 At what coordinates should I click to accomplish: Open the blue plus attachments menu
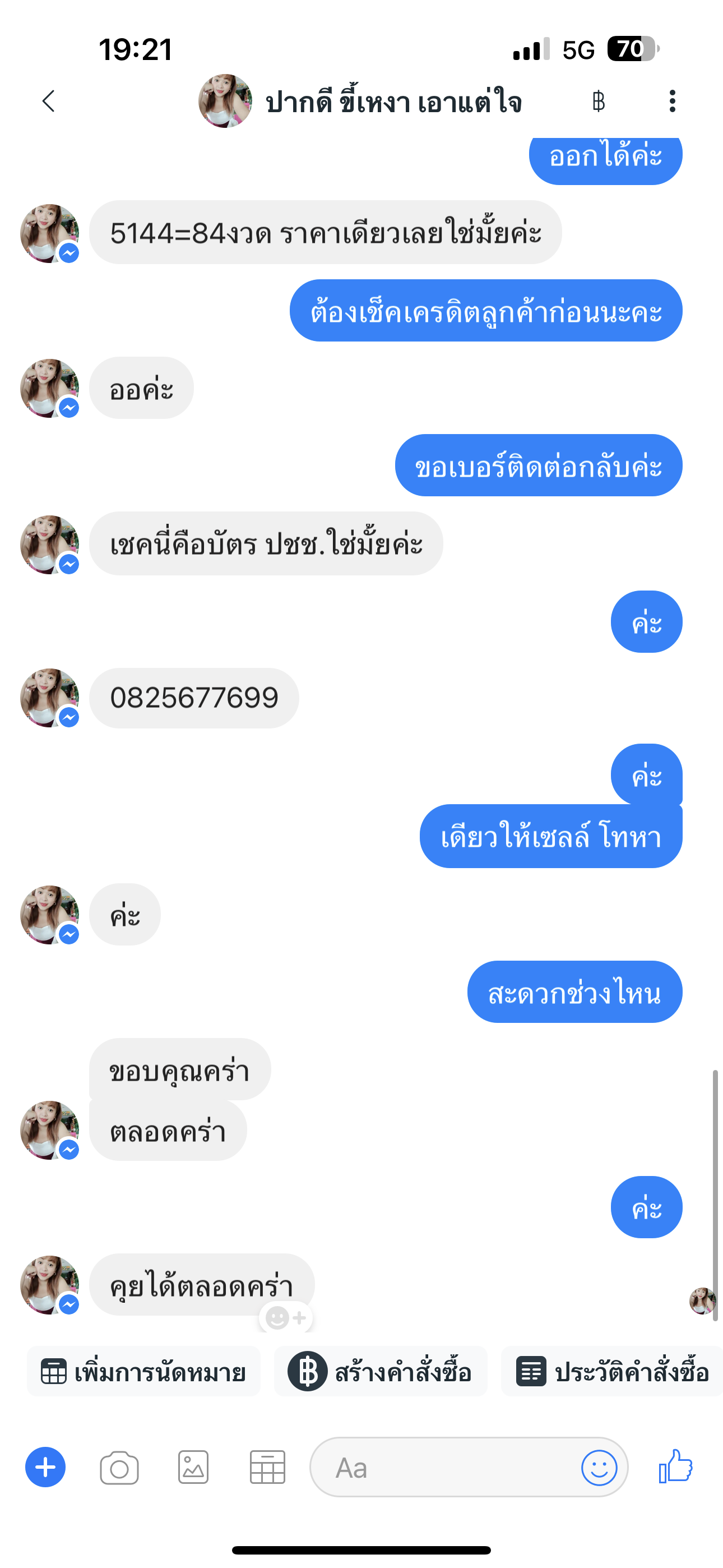click(45, 1467)
